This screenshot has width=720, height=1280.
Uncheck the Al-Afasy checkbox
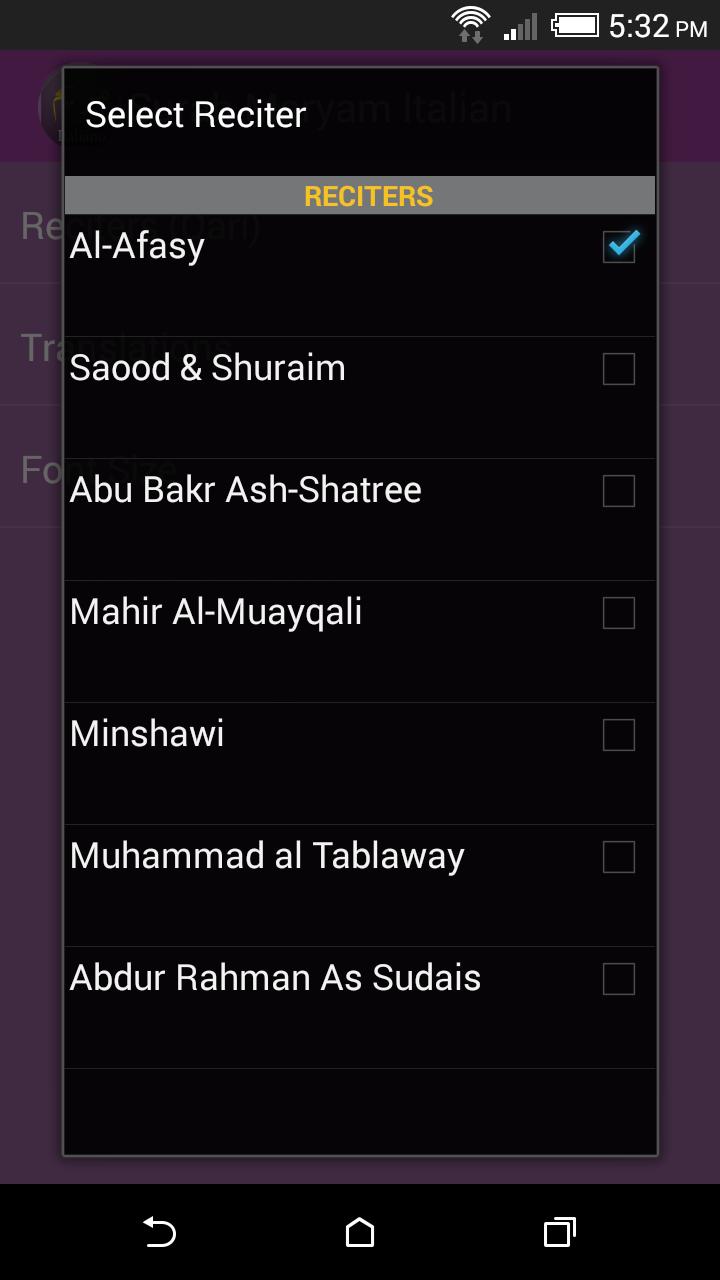[618, 246]
